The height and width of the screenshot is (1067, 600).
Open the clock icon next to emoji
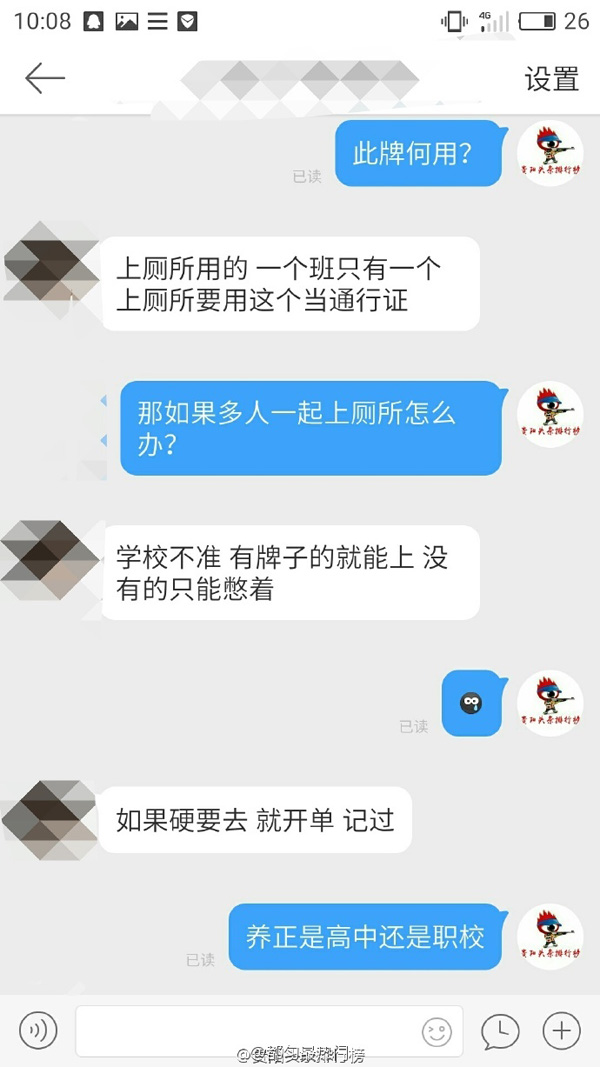(x=500, y=1031)
